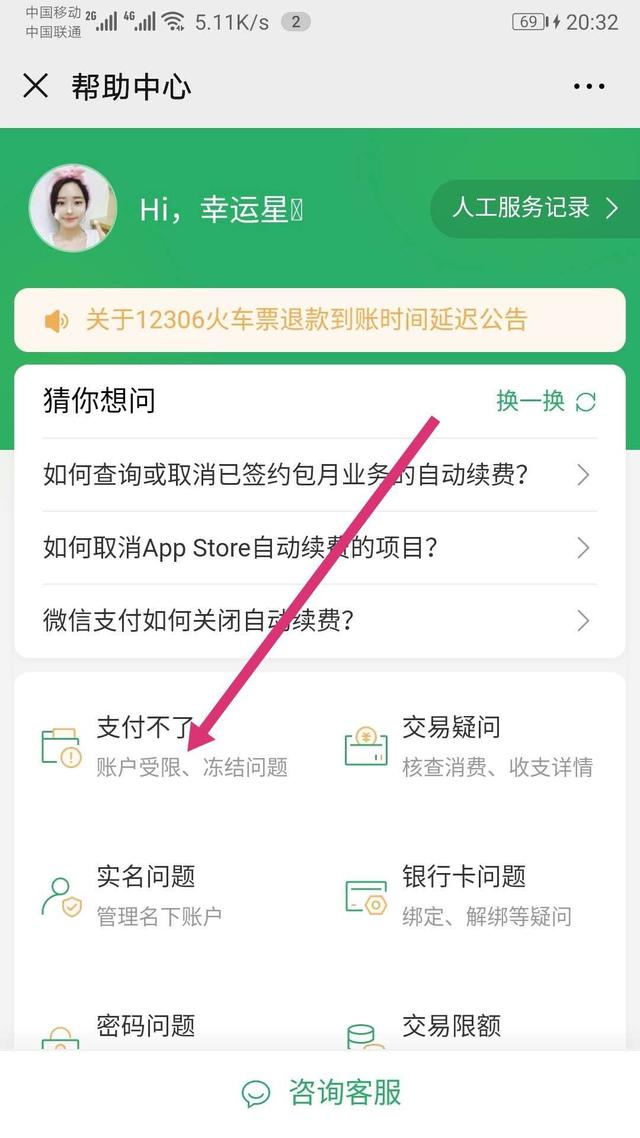Open the three-dot overflow menu
The image size is (640, 1138).
coord(589,87)
